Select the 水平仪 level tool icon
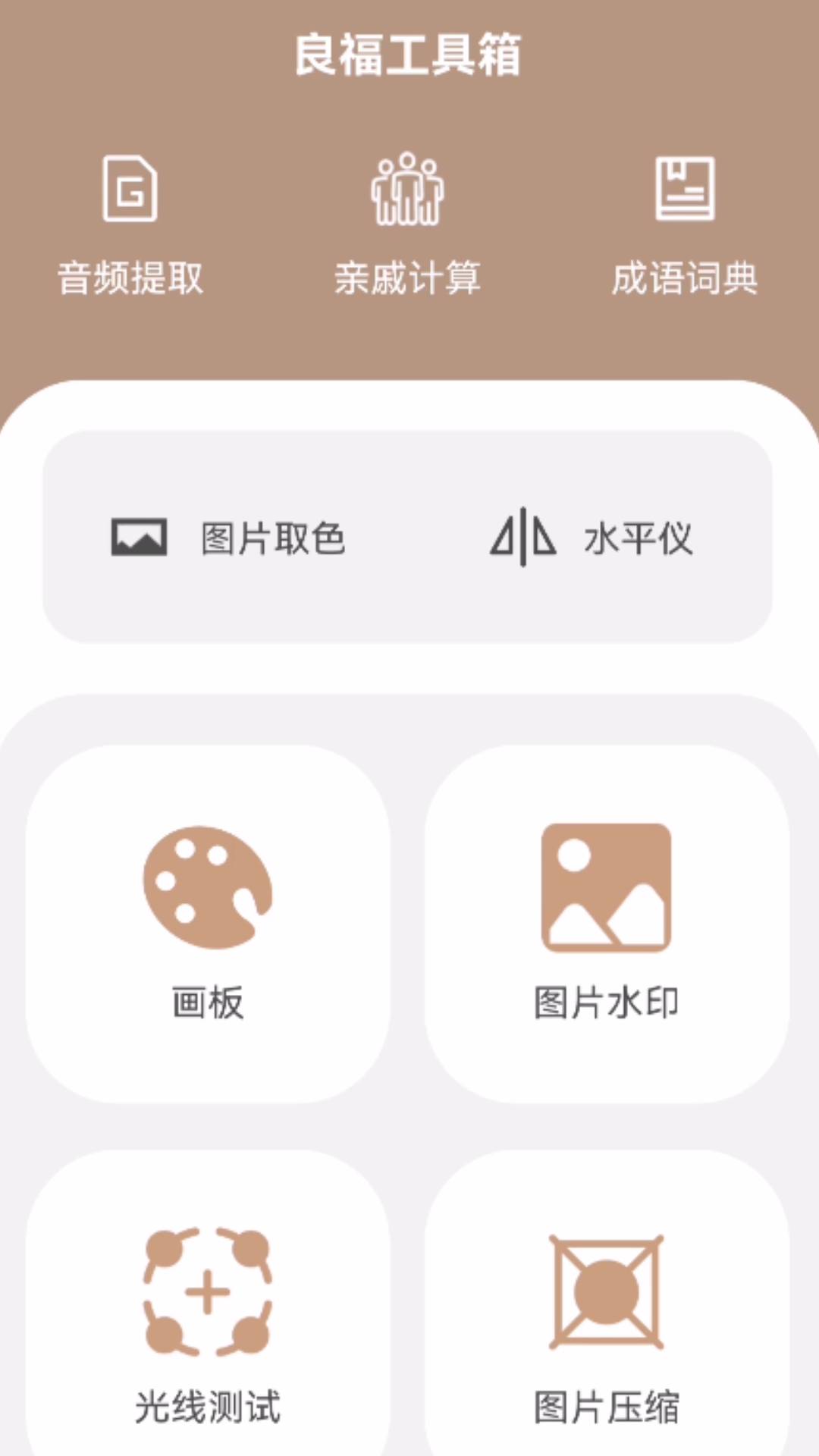The image size is (819, 1456). point(523,536)
